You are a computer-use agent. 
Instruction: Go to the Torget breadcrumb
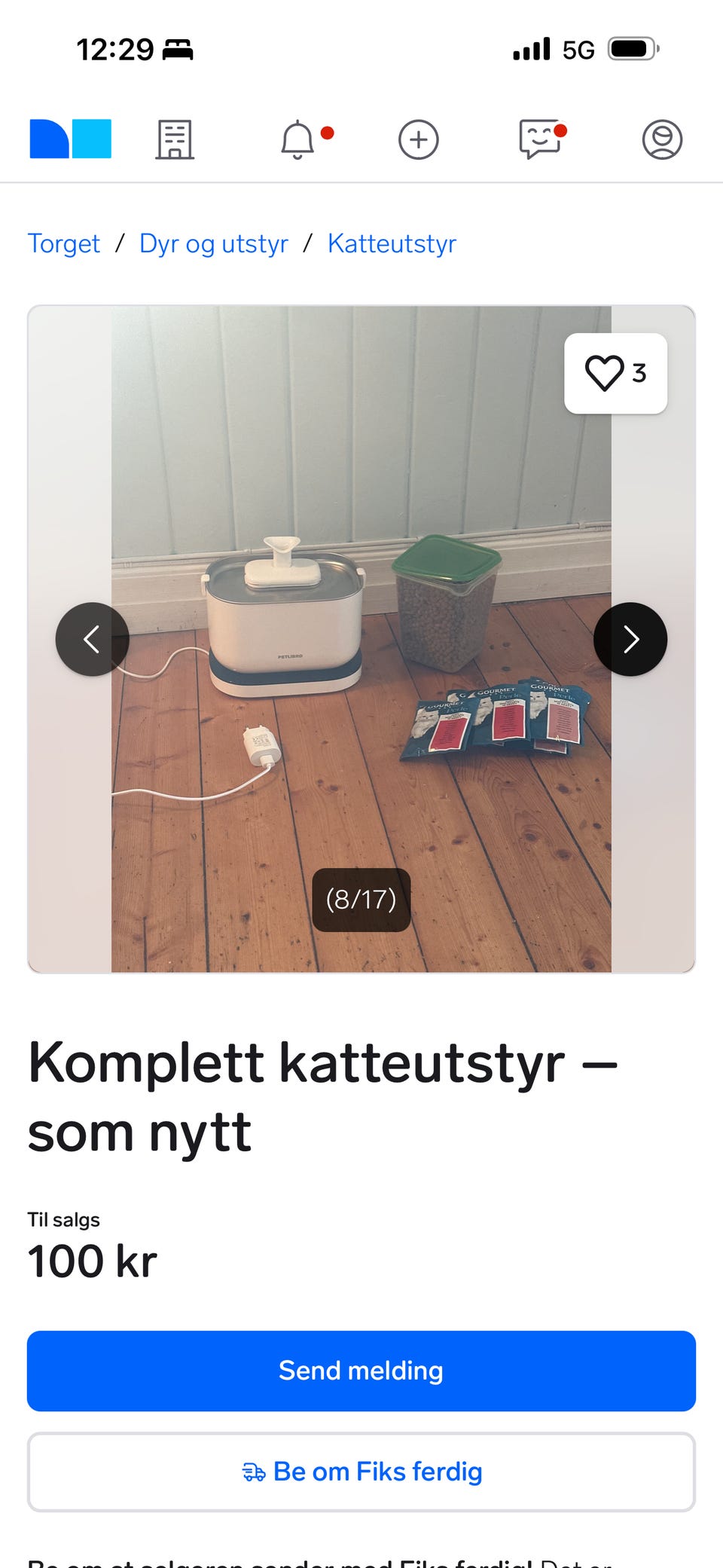coord(63,243)
